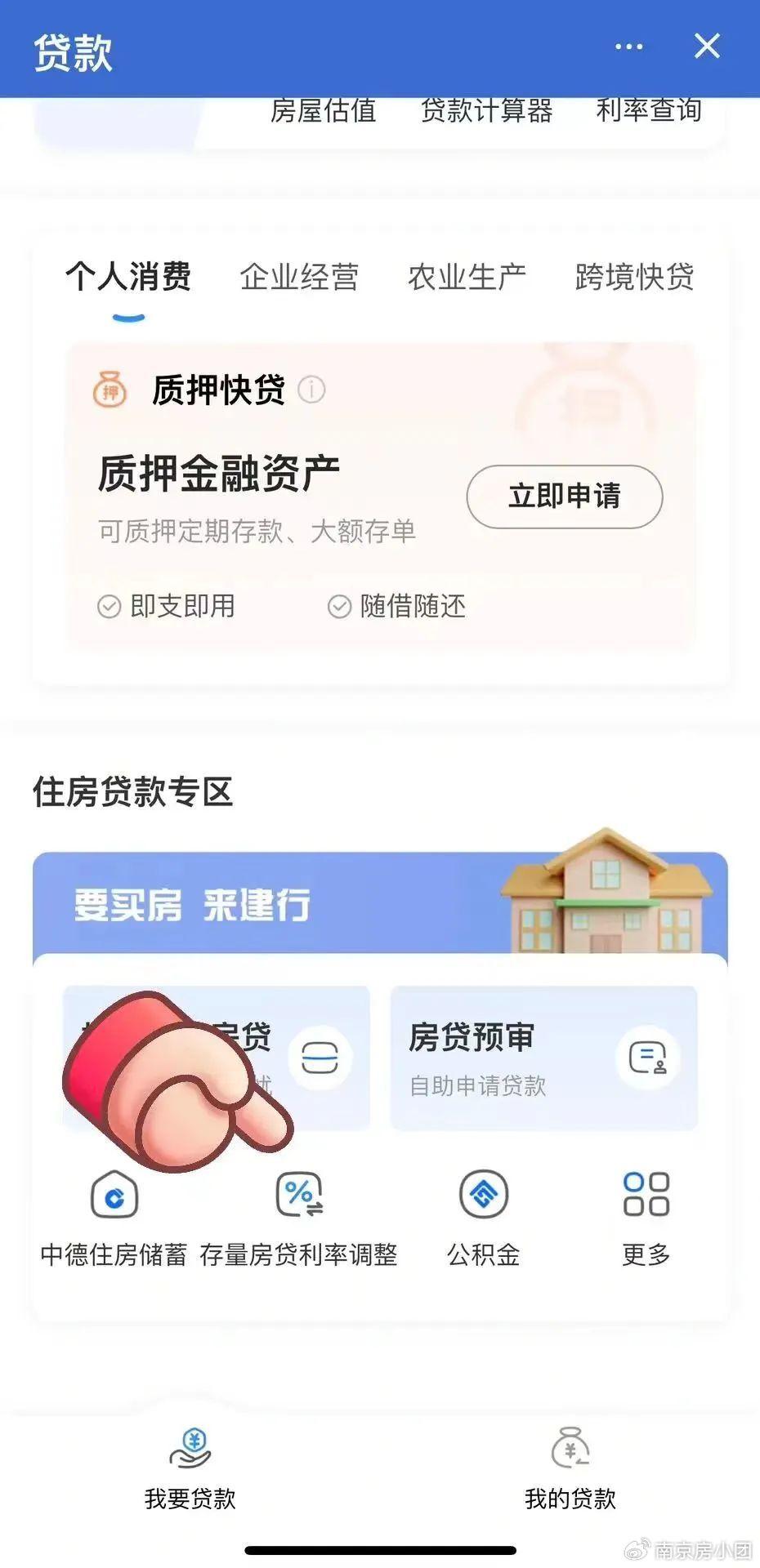The height and width of the screenshot is (1568, 760).
Task: Click the 公积金 shield icon
Action: (483, 1195)
